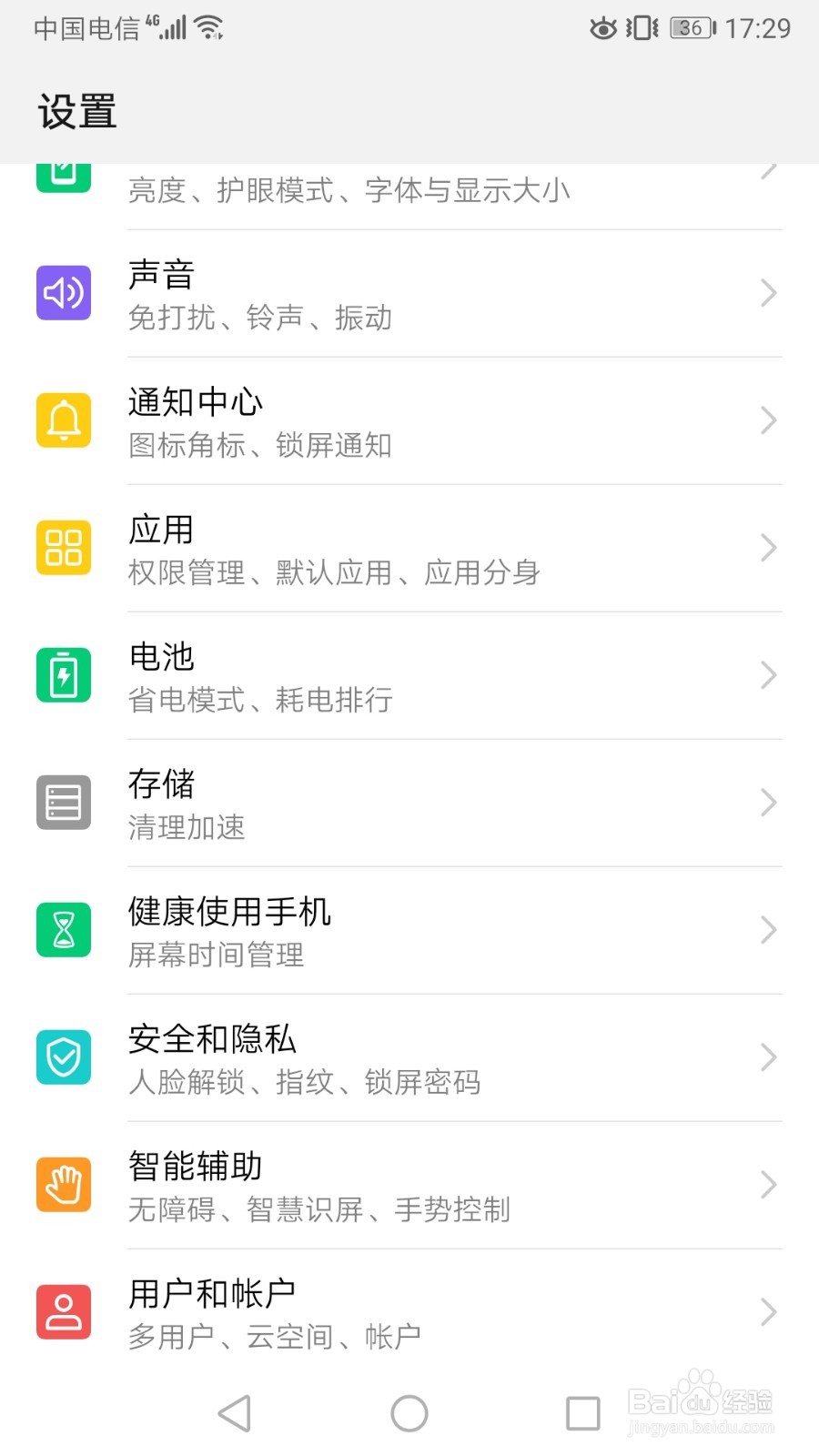Tap the home circle navigation button
The image size is (819, 1456).
click(x=409, y=1413)
